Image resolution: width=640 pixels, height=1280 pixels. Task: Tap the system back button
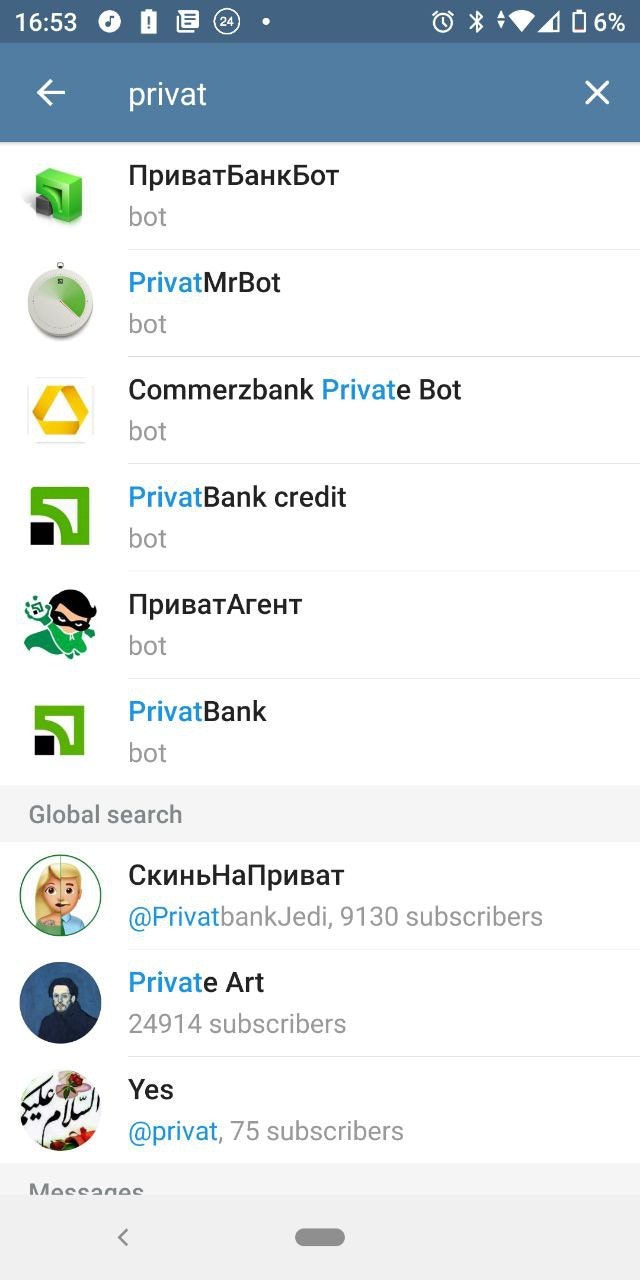pyautogui.click(x=123, y=1238)
